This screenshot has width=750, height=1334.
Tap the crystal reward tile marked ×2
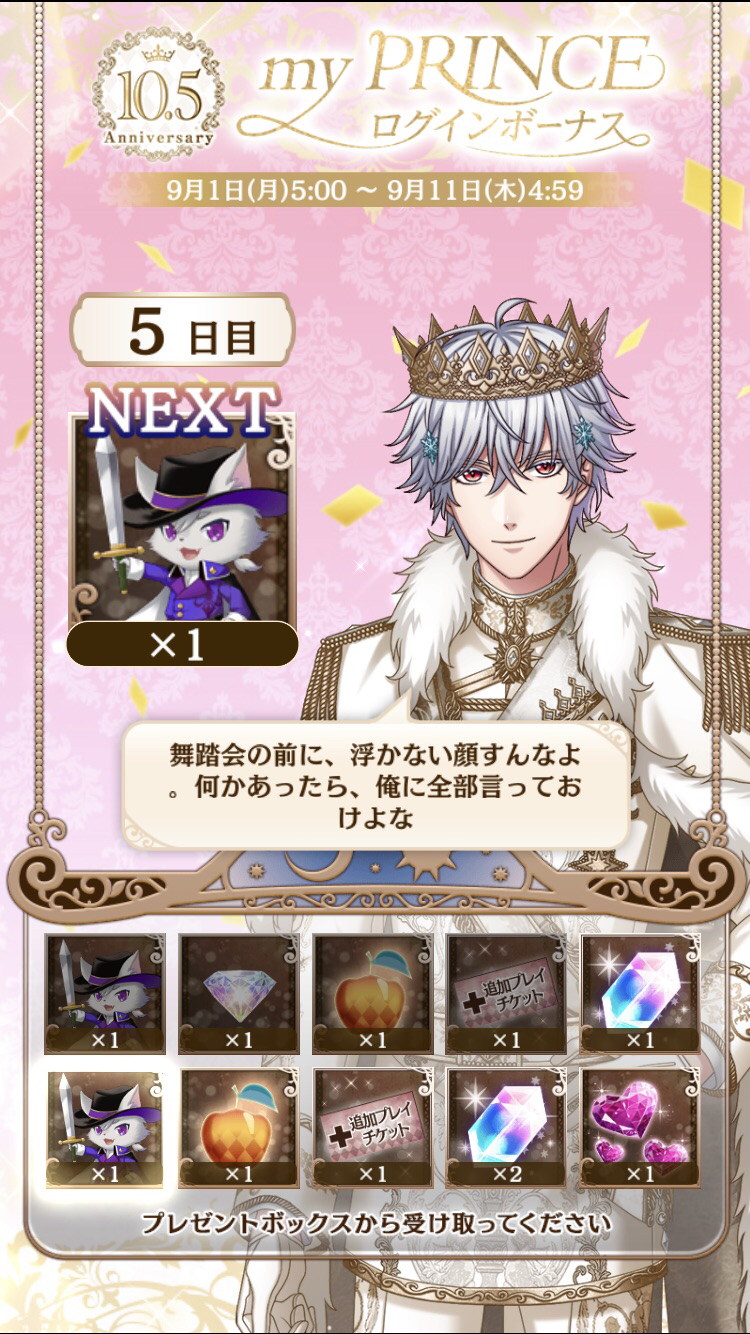[506, 1129]
